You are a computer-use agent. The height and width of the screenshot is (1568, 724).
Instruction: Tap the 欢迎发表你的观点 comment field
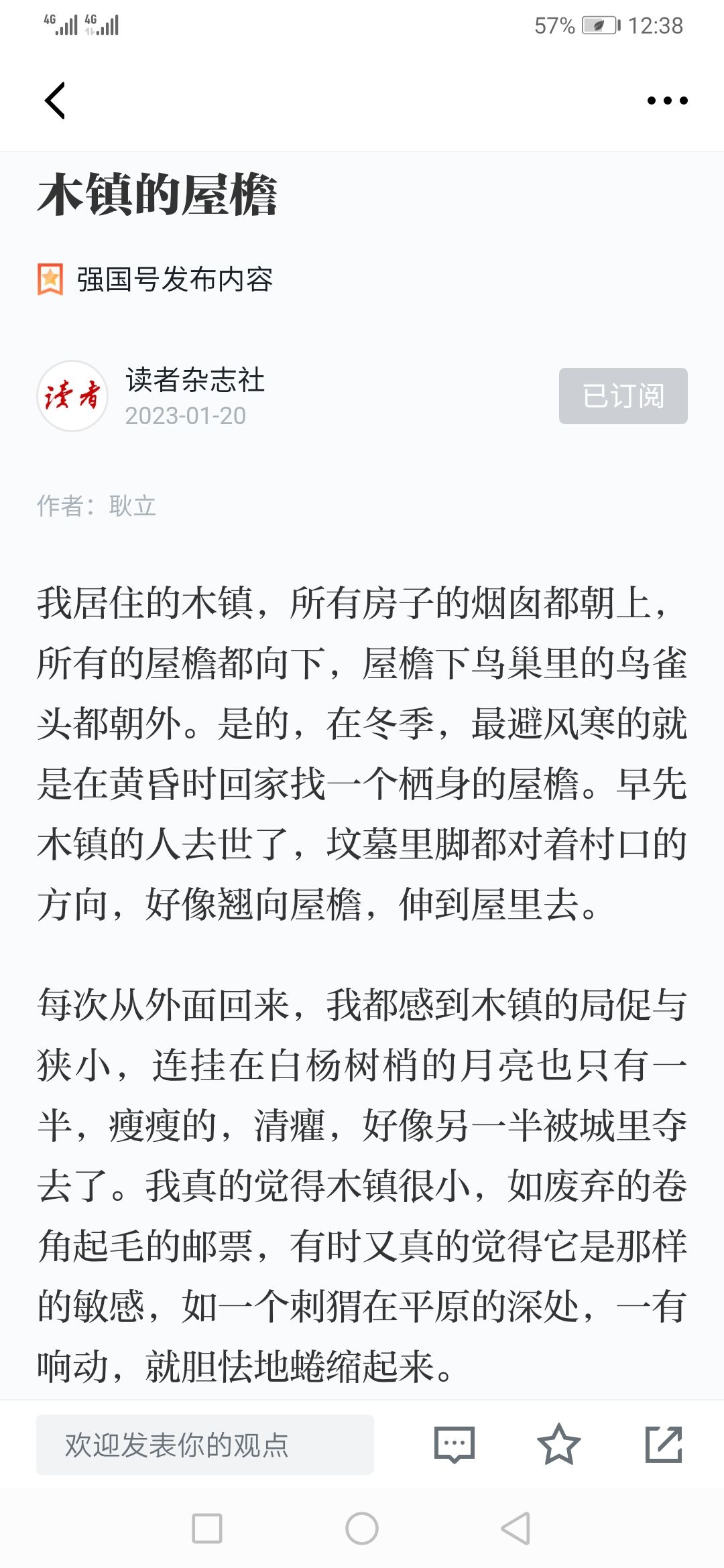tap(205, 1445)
